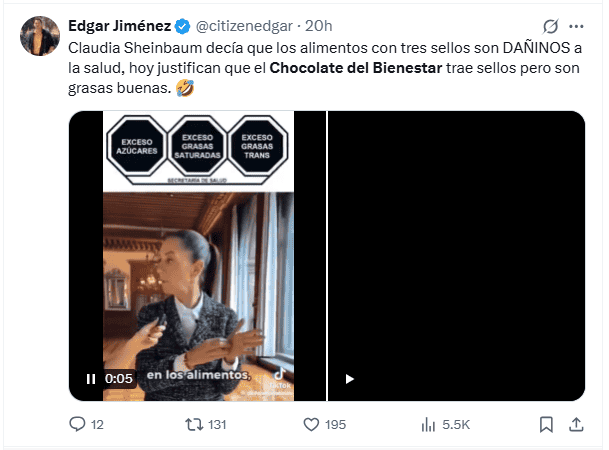View the tweet analytics showing 5.5K
Screen dimensions: 609x450
(428, 424)
